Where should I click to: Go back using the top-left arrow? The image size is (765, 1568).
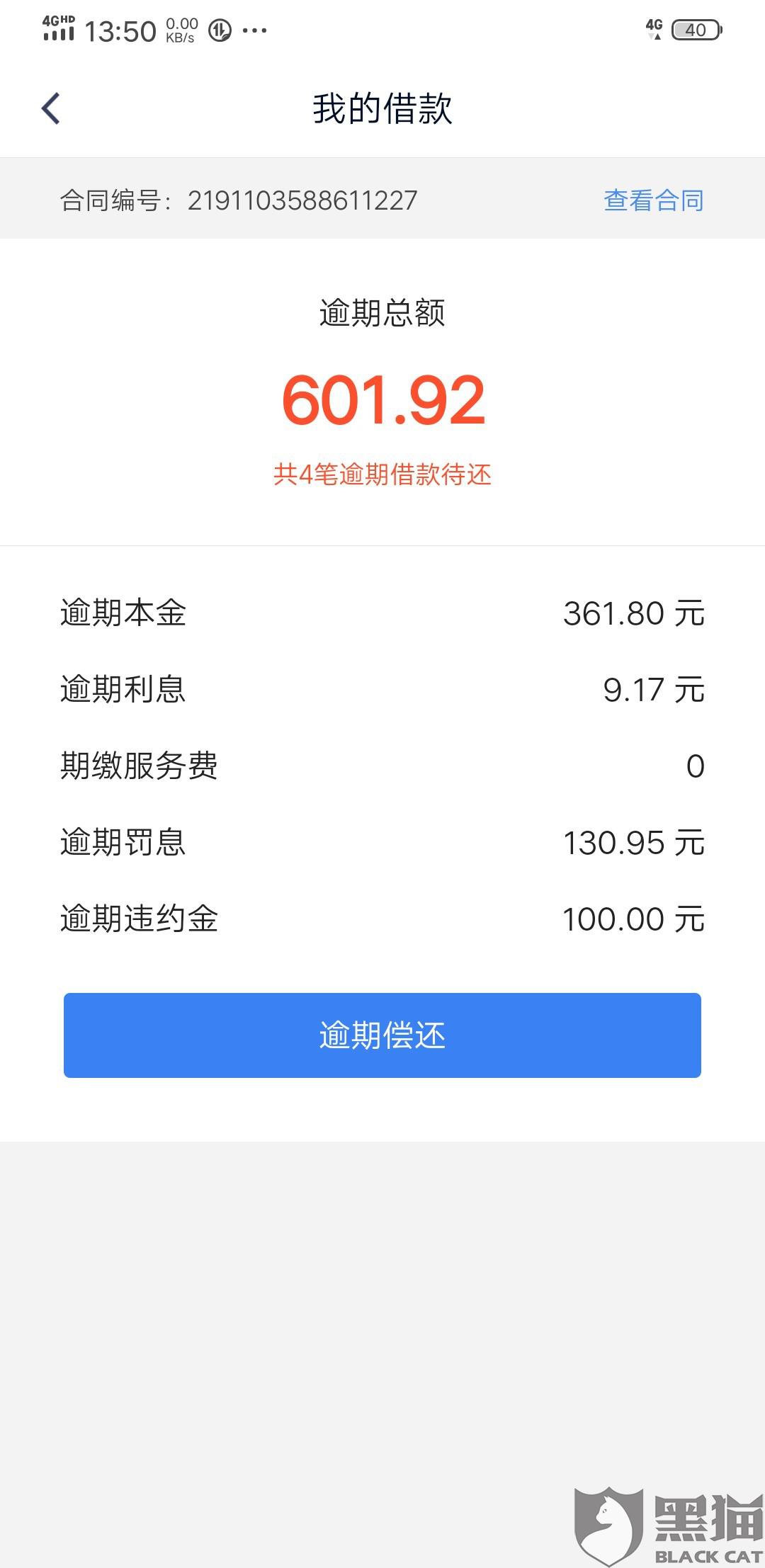[51, 108]
